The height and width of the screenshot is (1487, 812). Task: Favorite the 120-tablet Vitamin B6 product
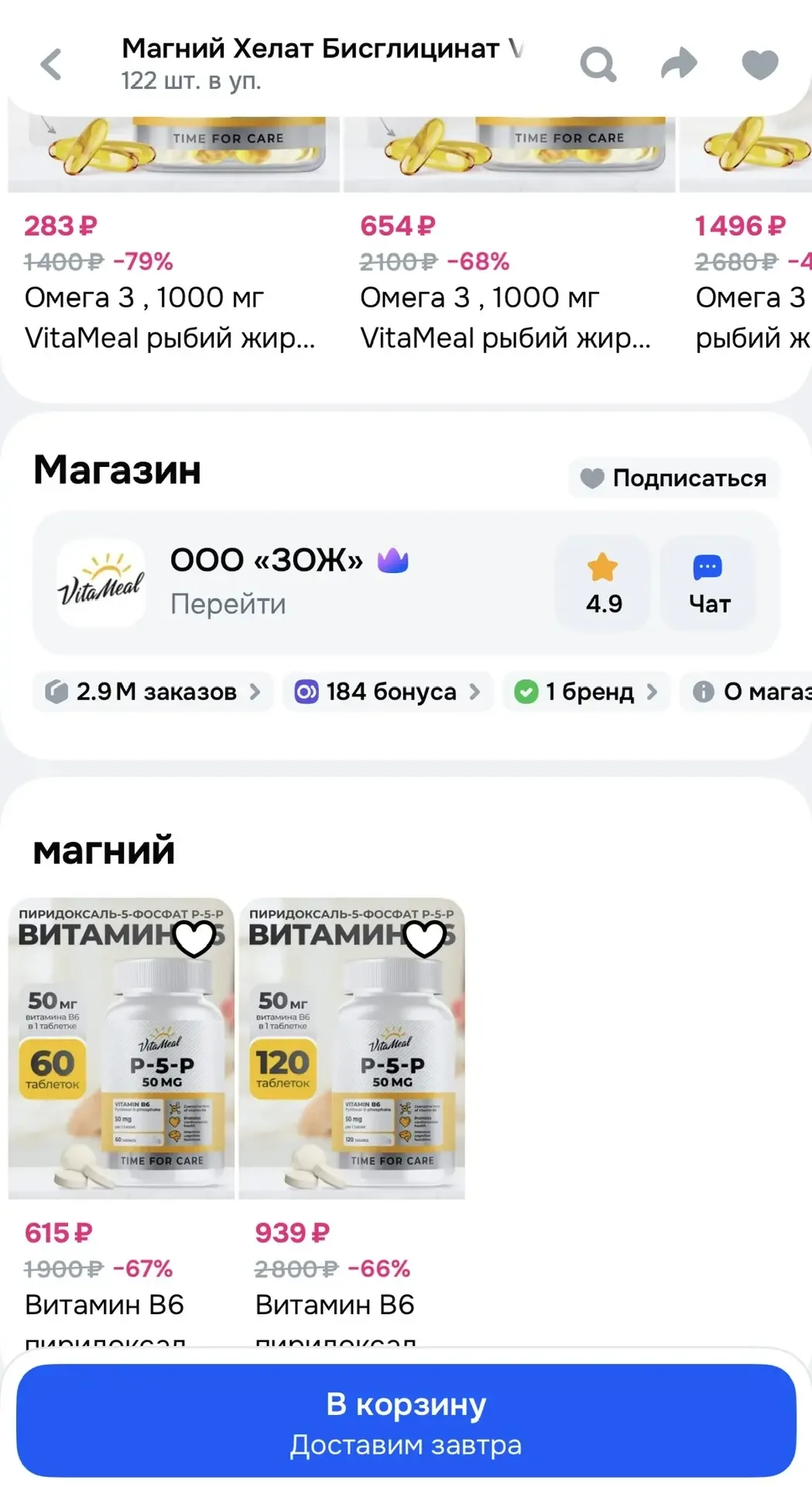(x=424, y=938)
